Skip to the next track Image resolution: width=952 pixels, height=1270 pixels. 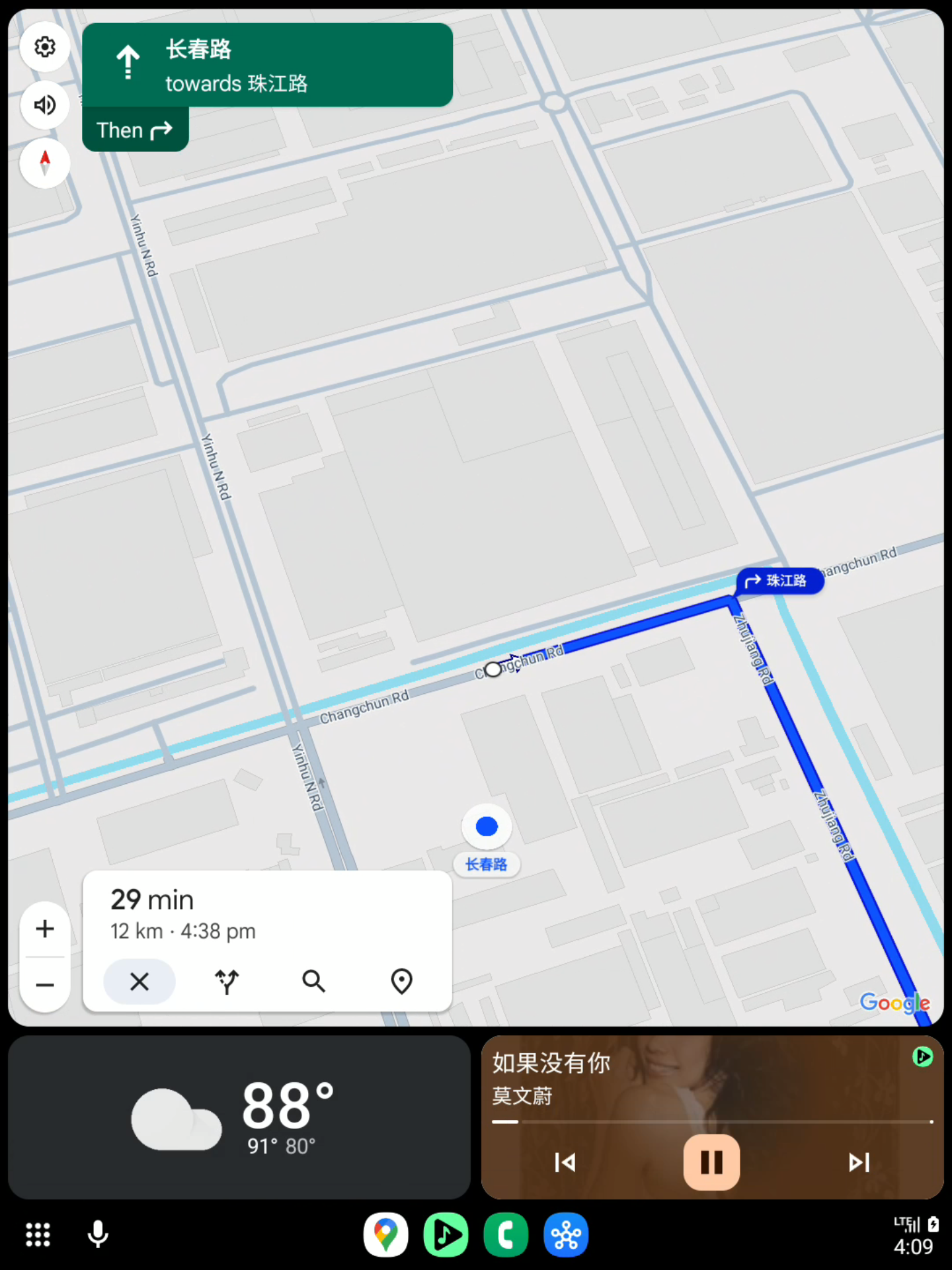pos(859,1162)
